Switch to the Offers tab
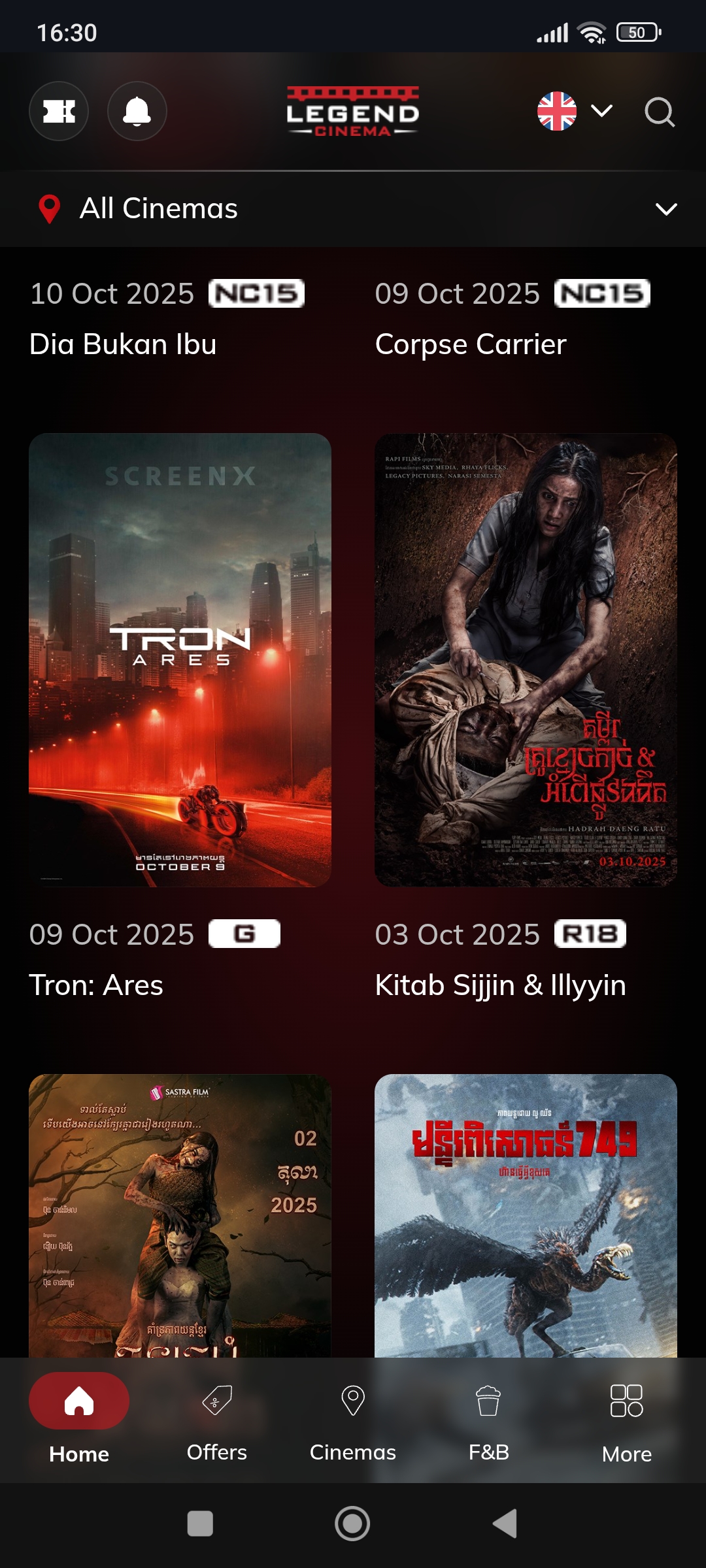Image resolution: width=706 pixels, height=1568 pixels. click(x=217, y=1418)
